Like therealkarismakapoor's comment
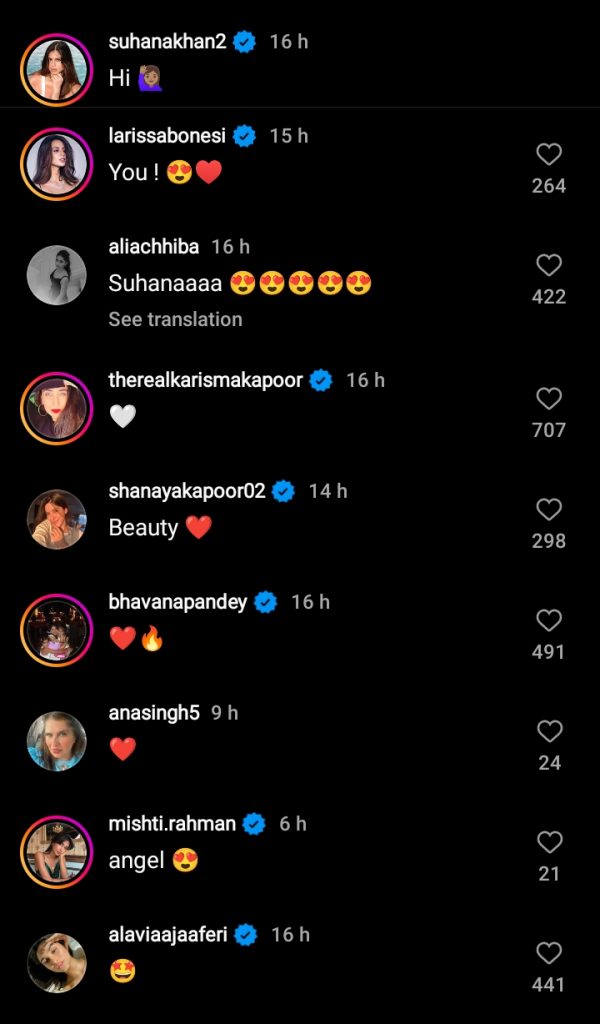Image resolution: width=600 pixels, height=1024 pixels. coord(549,399)
